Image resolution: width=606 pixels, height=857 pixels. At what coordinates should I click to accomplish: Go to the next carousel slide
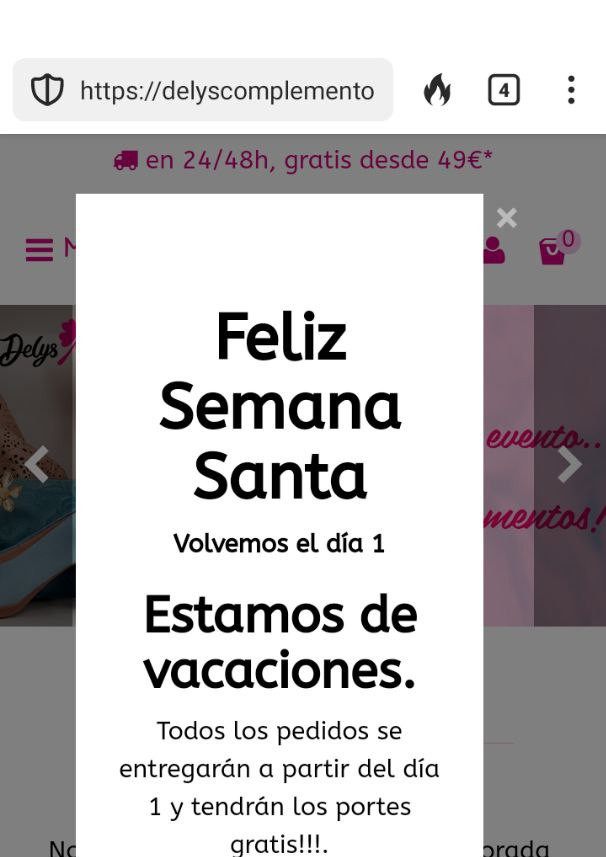pos(569,464)
